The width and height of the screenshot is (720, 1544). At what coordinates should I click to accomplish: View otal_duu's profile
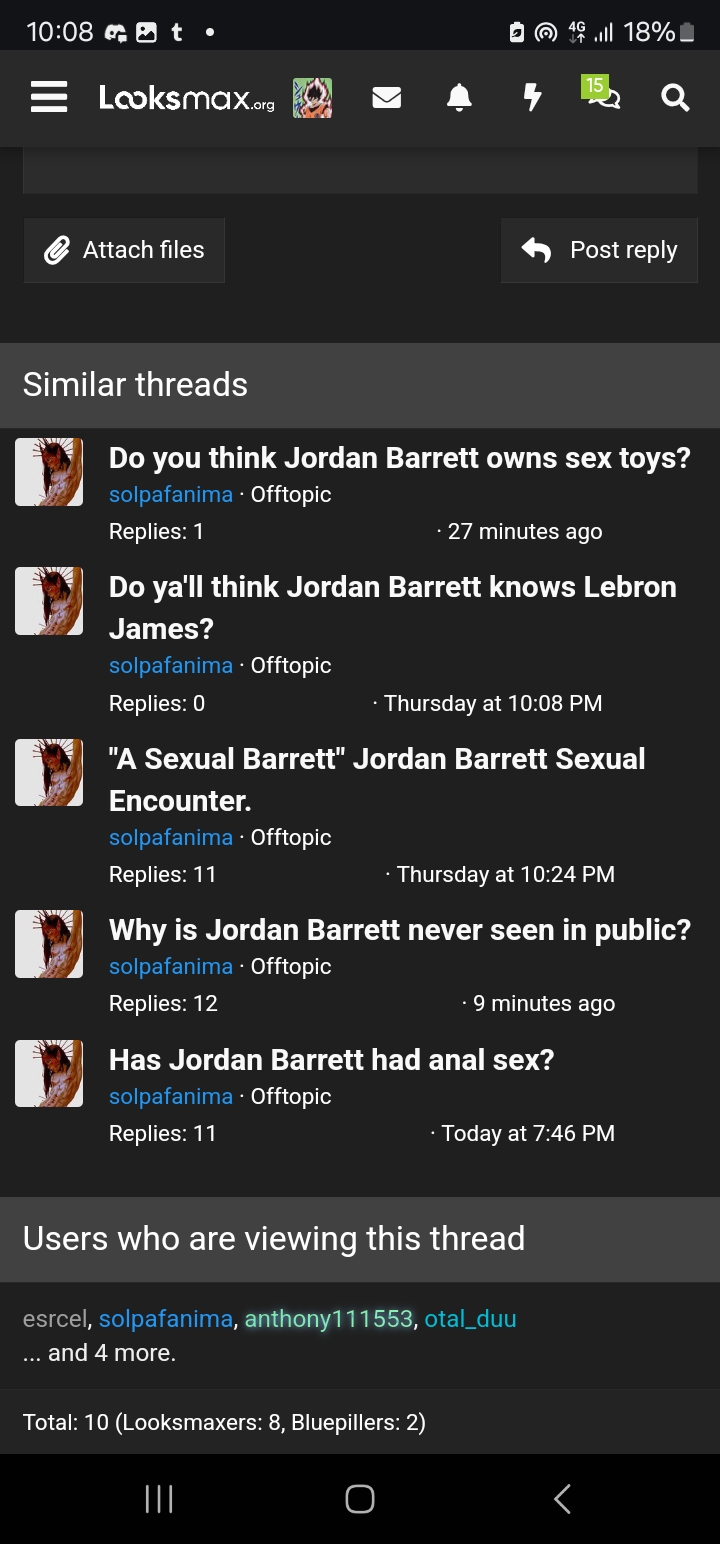tap(470, 1319)
